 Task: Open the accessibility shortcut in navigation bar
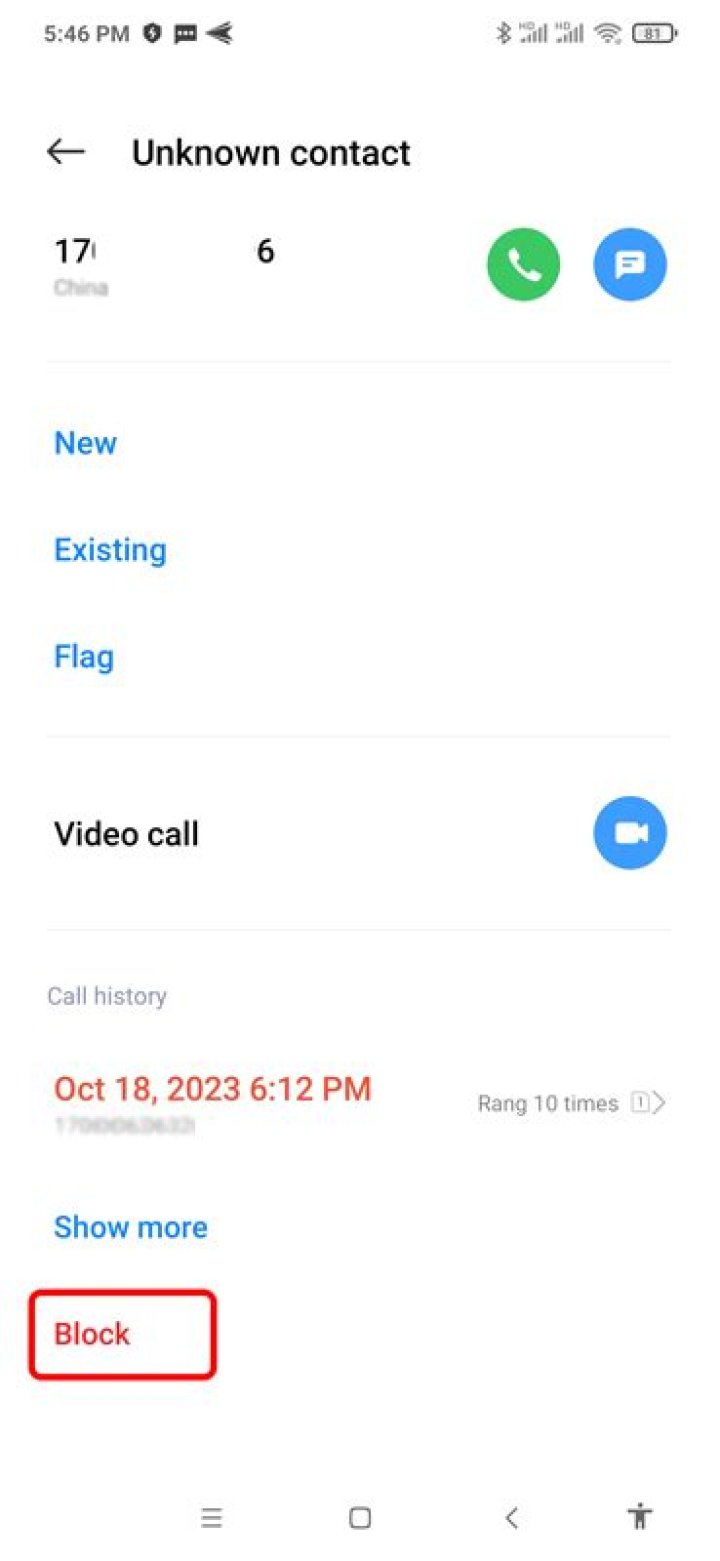tap(639, 1517)
